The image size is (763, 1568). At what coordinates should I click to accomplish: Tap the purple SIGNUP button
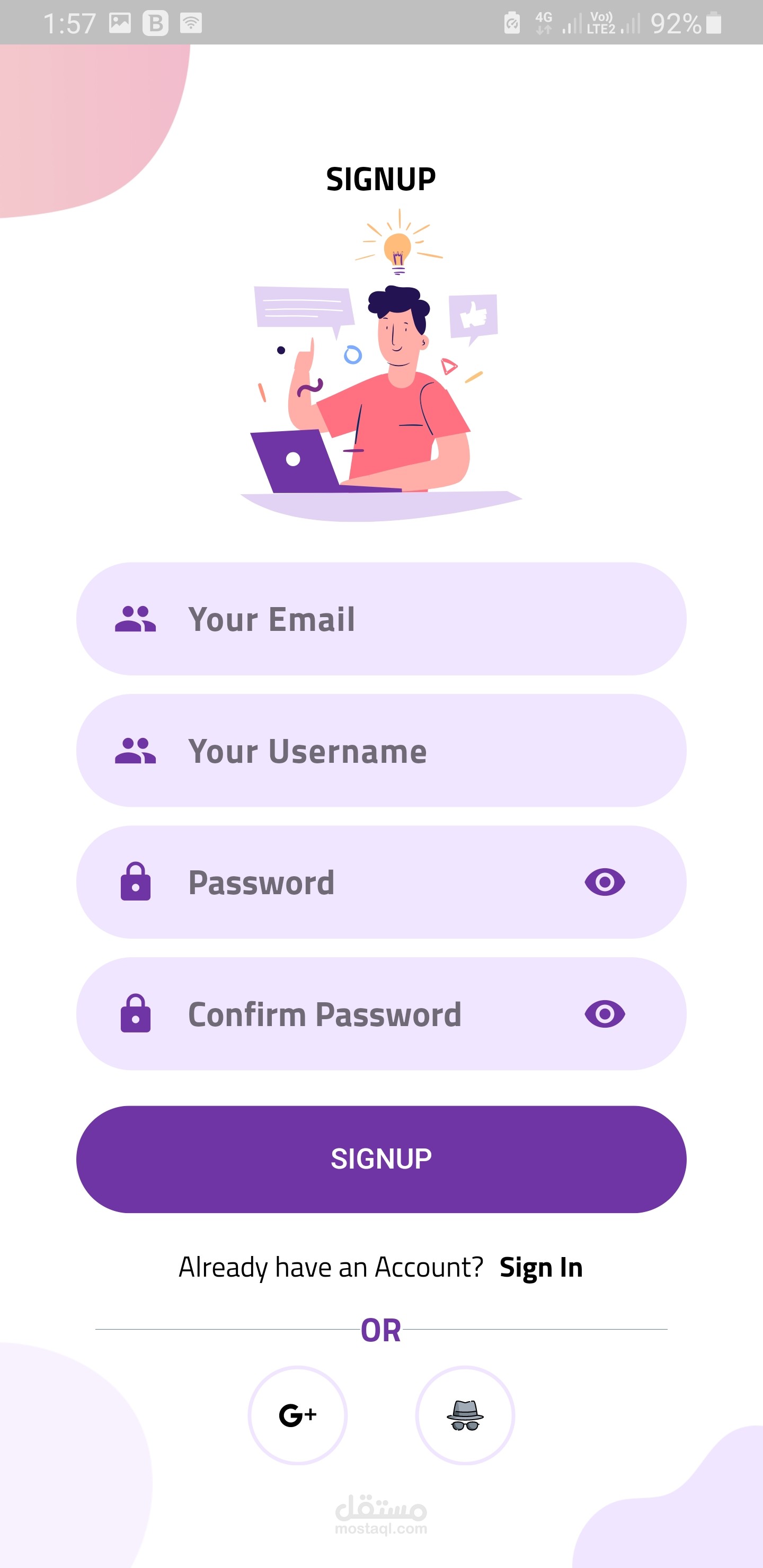point(381,1159)
